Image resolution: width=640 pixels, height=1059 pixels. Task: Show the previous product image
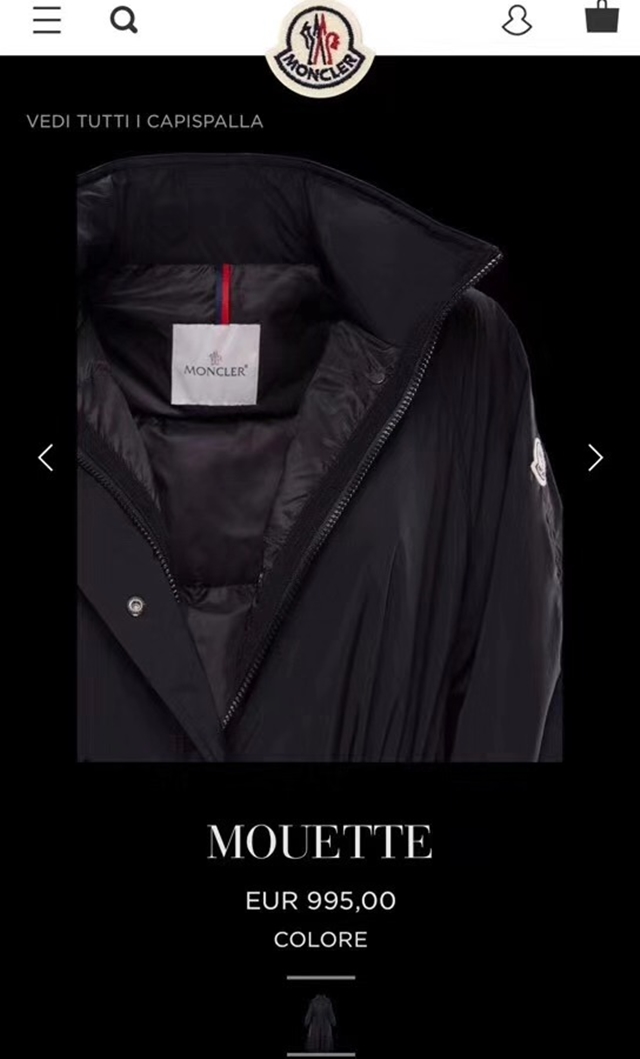tap(45, 457)
